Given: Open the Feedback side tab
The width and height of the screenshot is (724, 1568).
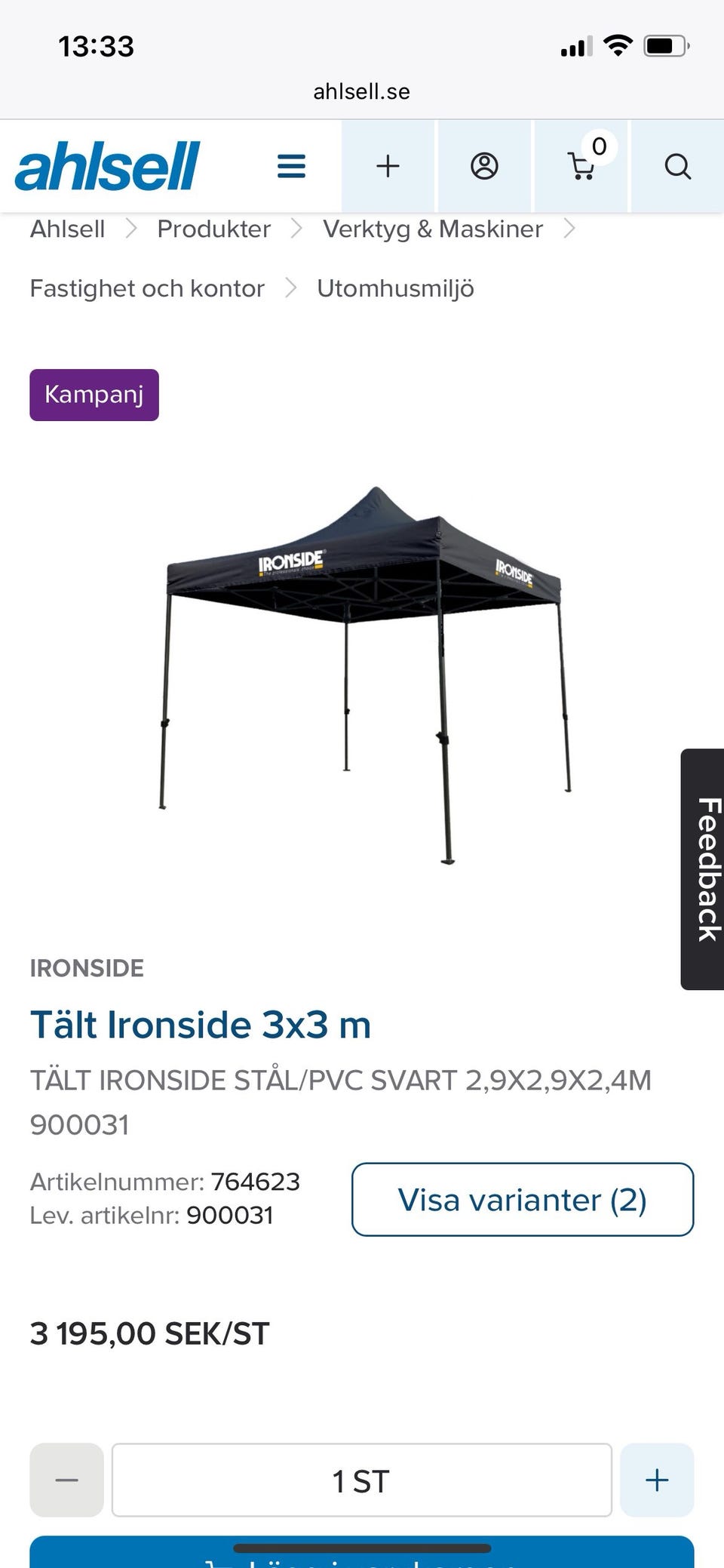Looking at the screenshot, I should [x=704, y=869].
